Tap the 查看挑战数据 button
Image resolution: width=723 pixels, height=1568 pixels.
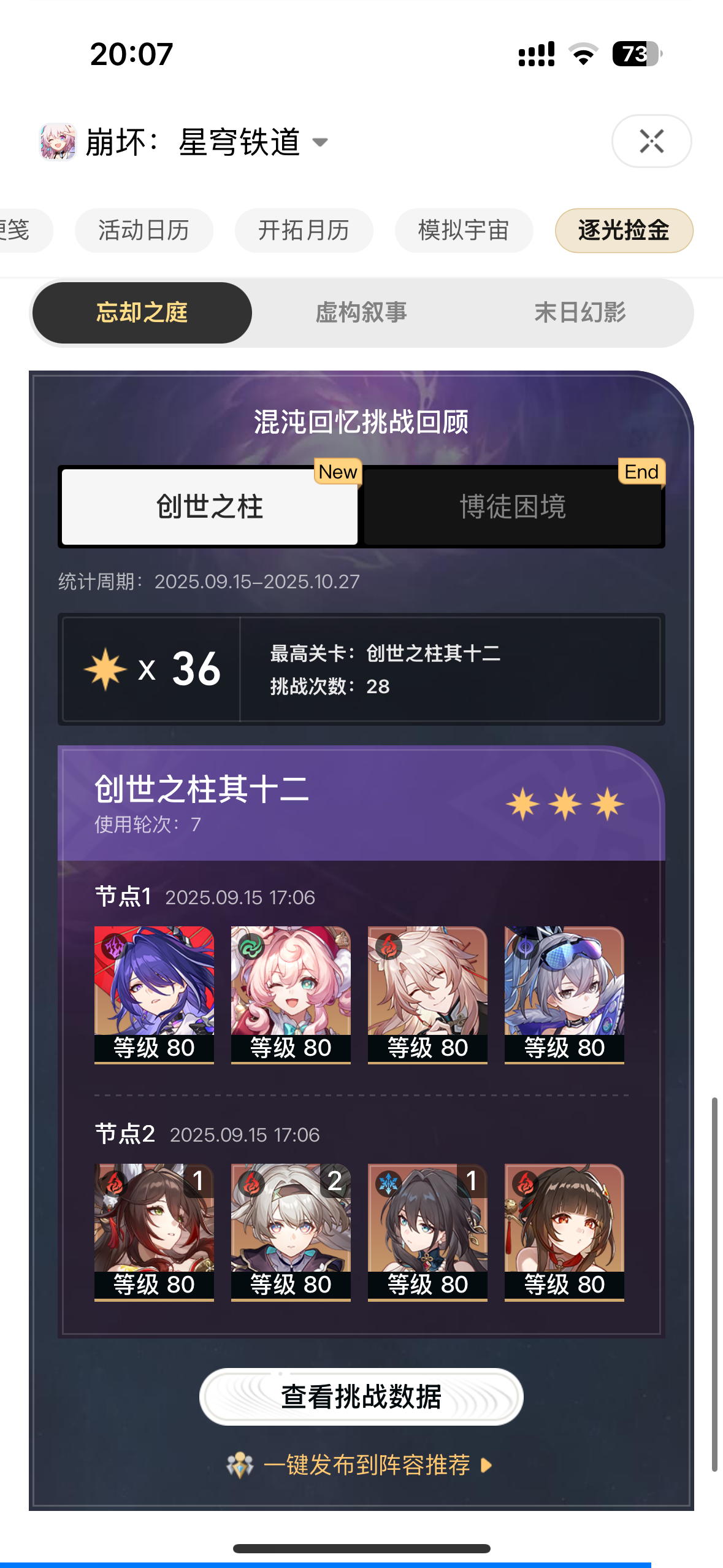tap(361, 1397)
